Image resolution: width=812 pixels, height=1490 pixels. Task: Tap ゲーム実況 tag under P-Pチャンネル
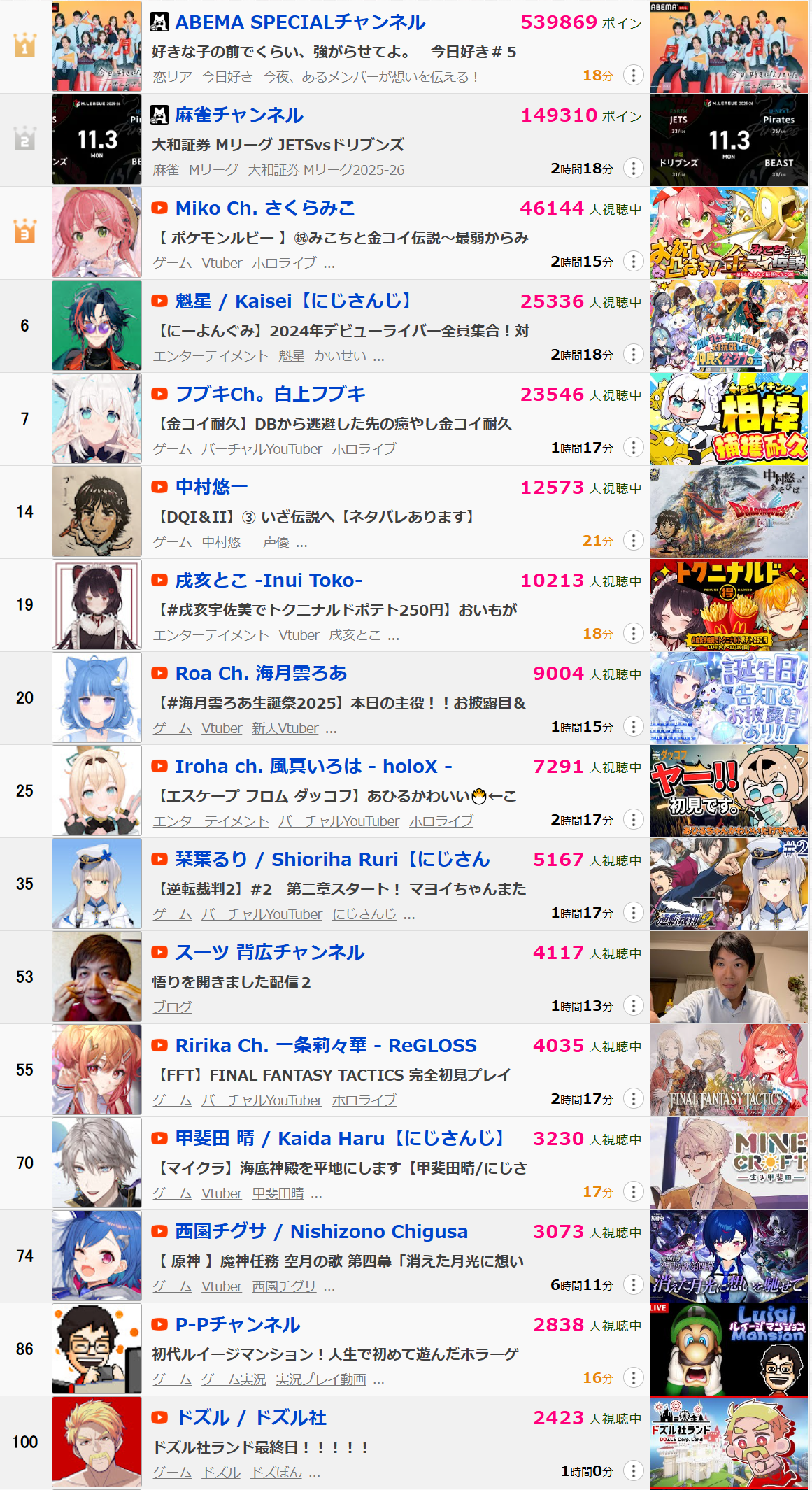234,1379
